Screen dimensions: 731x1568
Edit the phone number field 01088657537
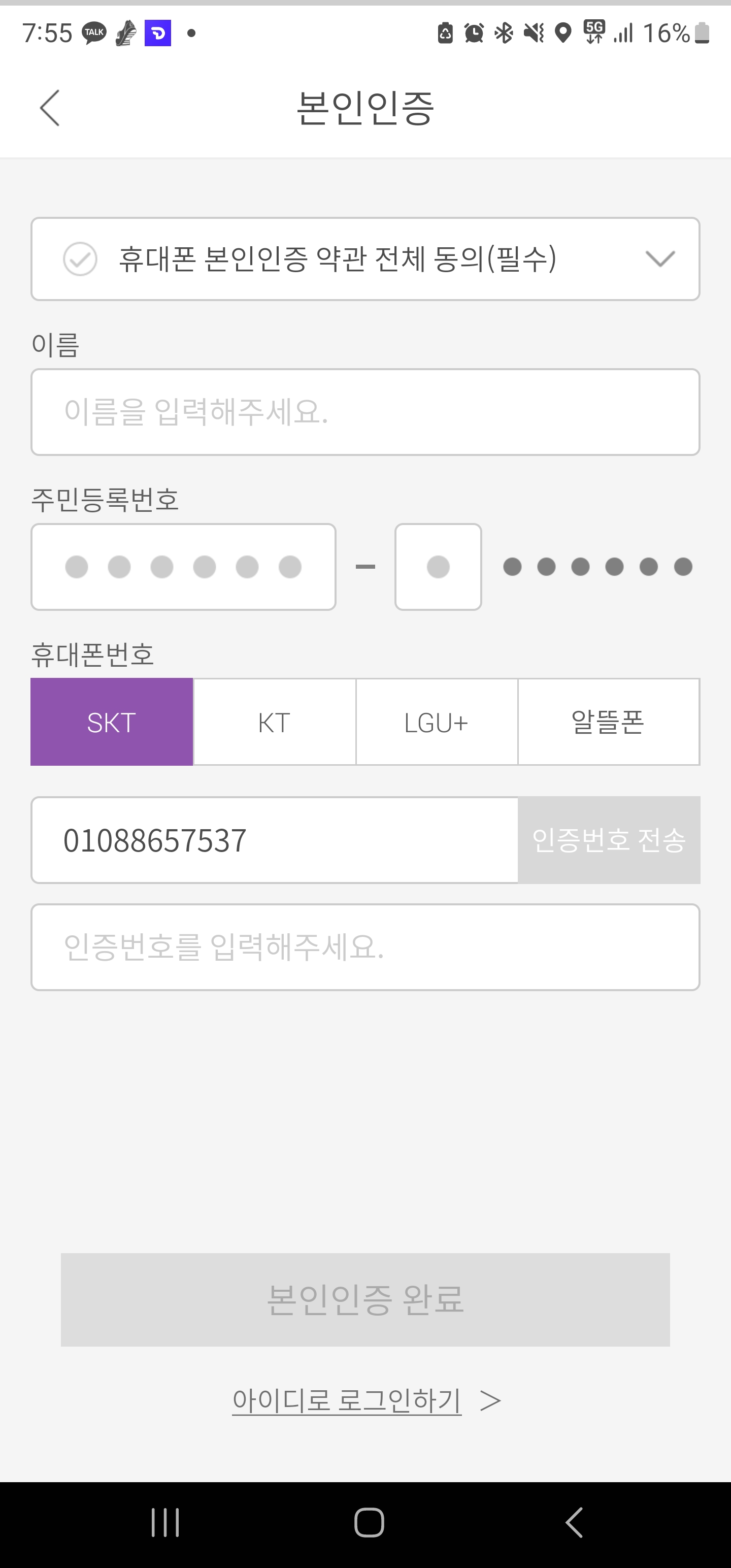pos(274,840)
